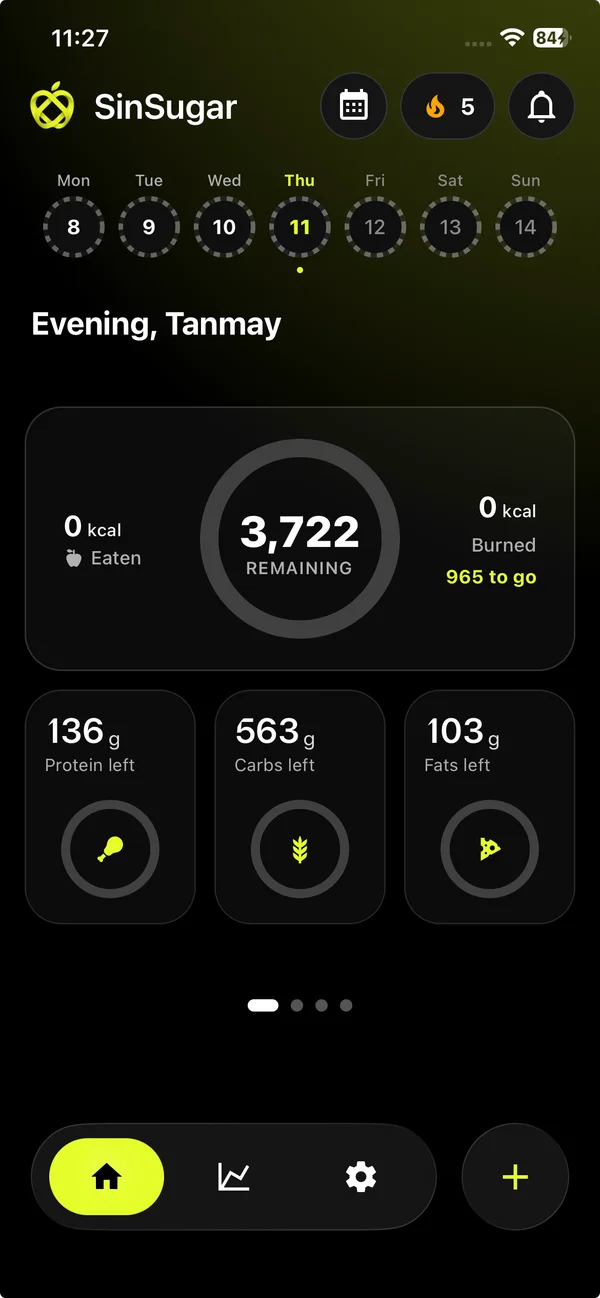Select Saturday 13 in the week strip
Viewport: 600px width, 1298px height.
pyautogui.click(x=451, y=227)
